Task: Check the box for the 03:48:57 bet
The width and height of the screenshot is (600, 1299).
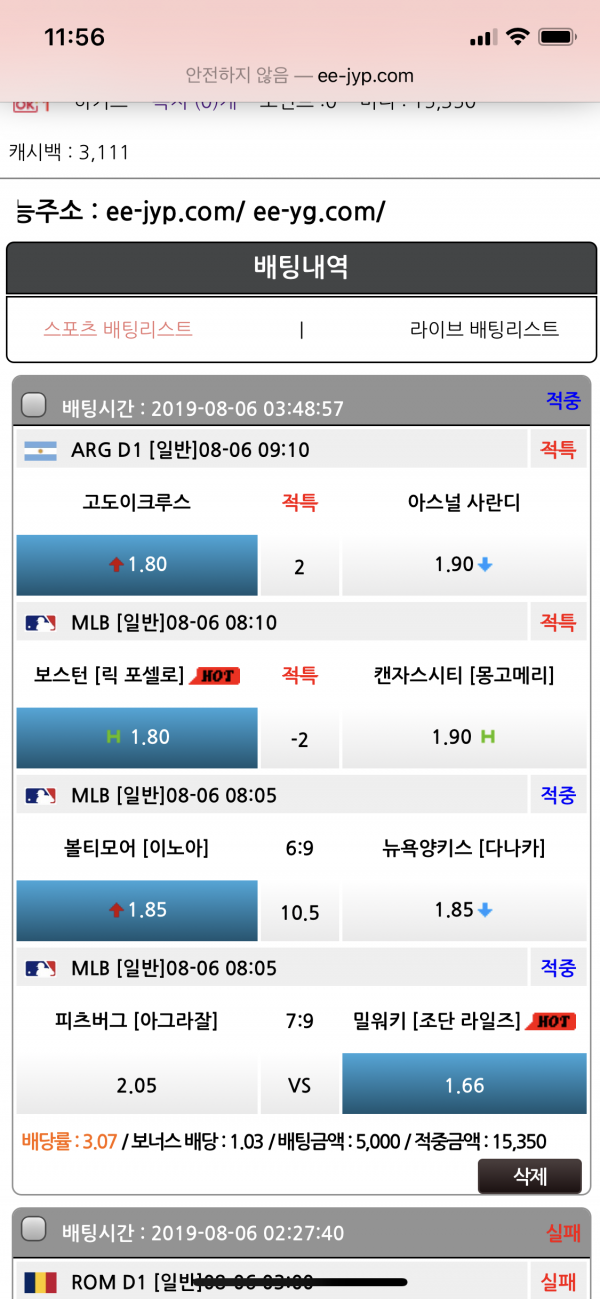Action: click(x=35, y=405)
